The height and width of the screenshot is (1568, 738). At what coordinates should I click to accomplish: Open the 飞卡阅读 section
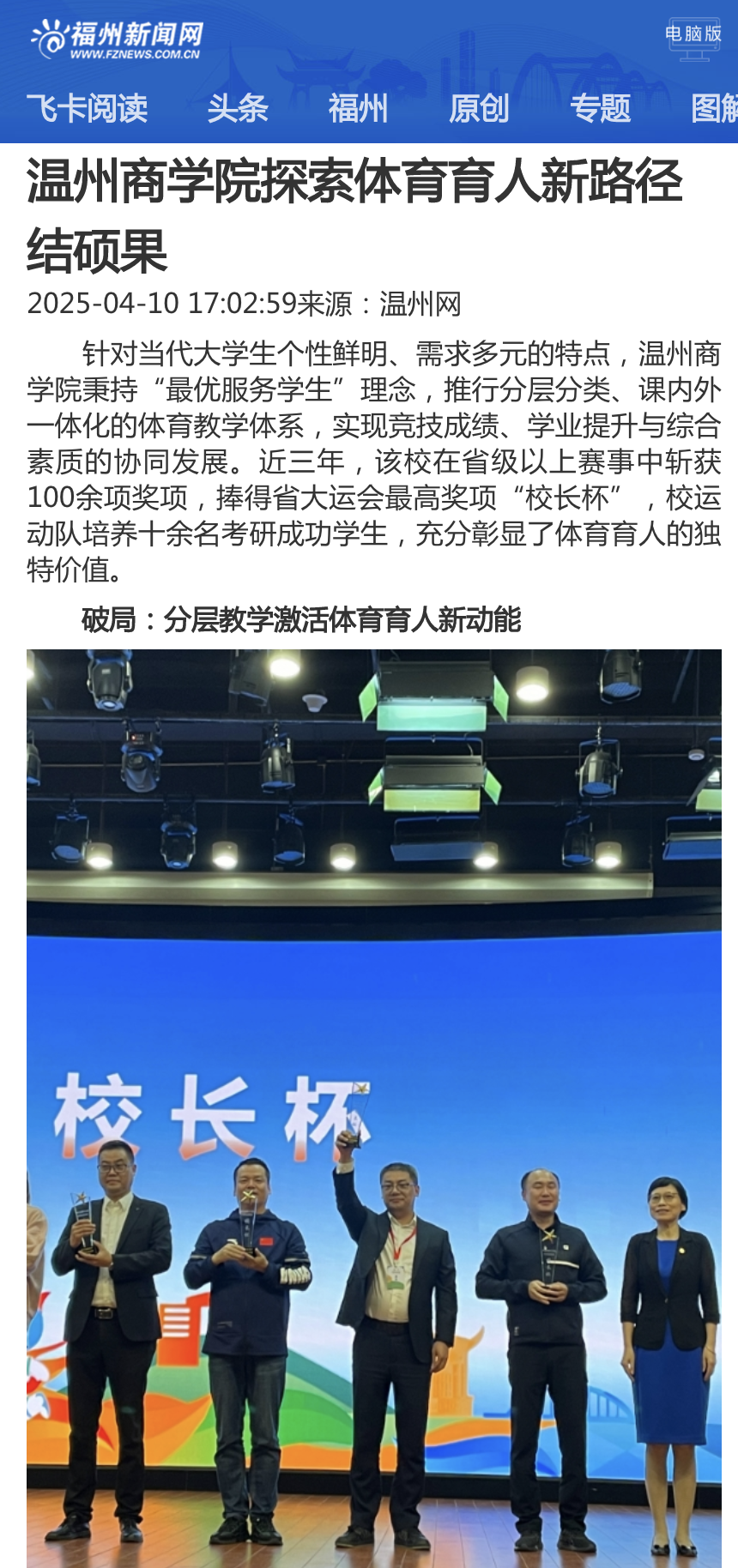click(x=87, y=109)
